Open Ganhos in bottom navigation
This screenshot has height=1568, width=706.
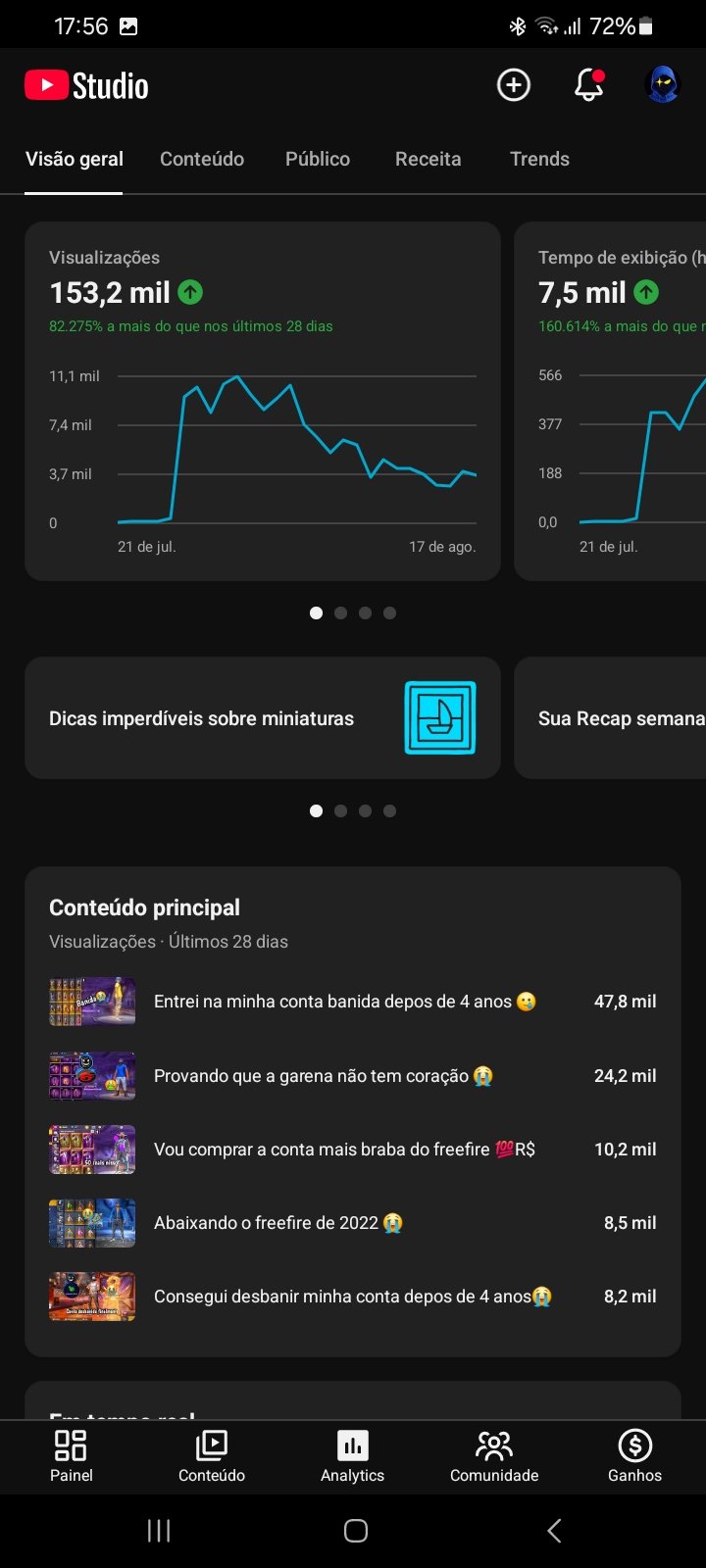click(635, 1456)
